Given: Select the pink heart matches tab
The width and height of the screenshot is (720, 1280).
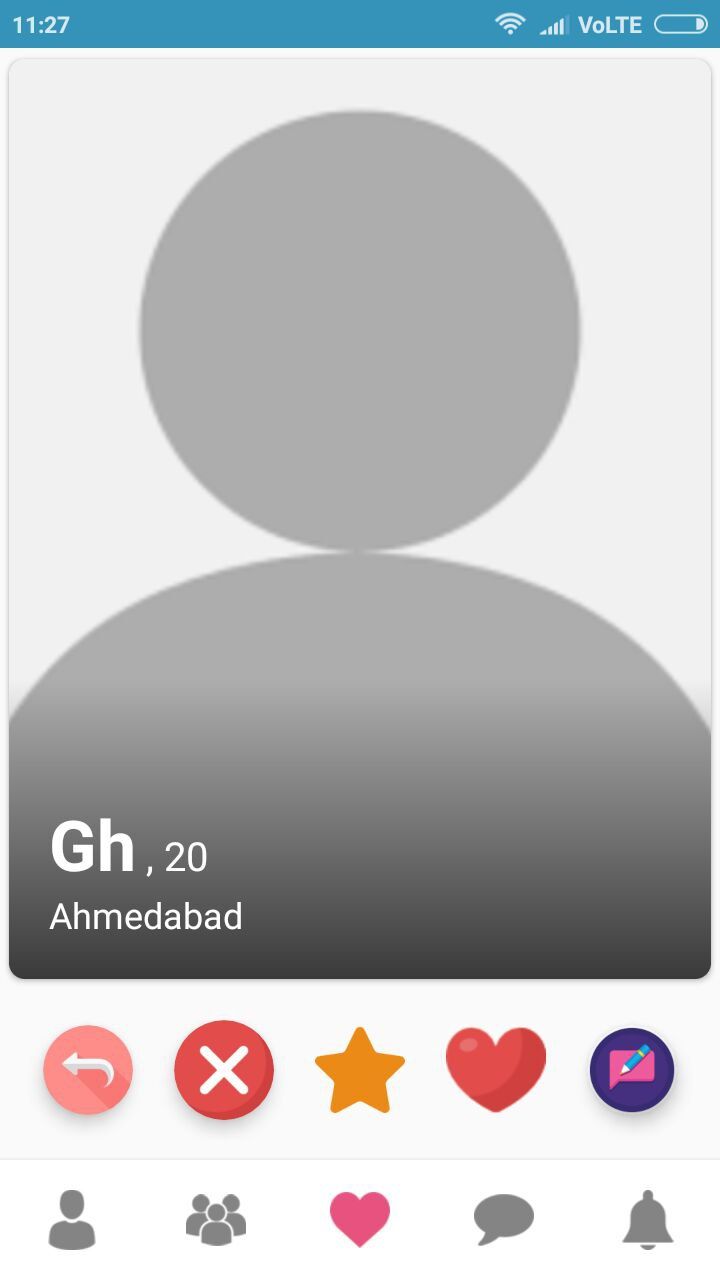Looking at the screenshot, I should [360, 1220].
